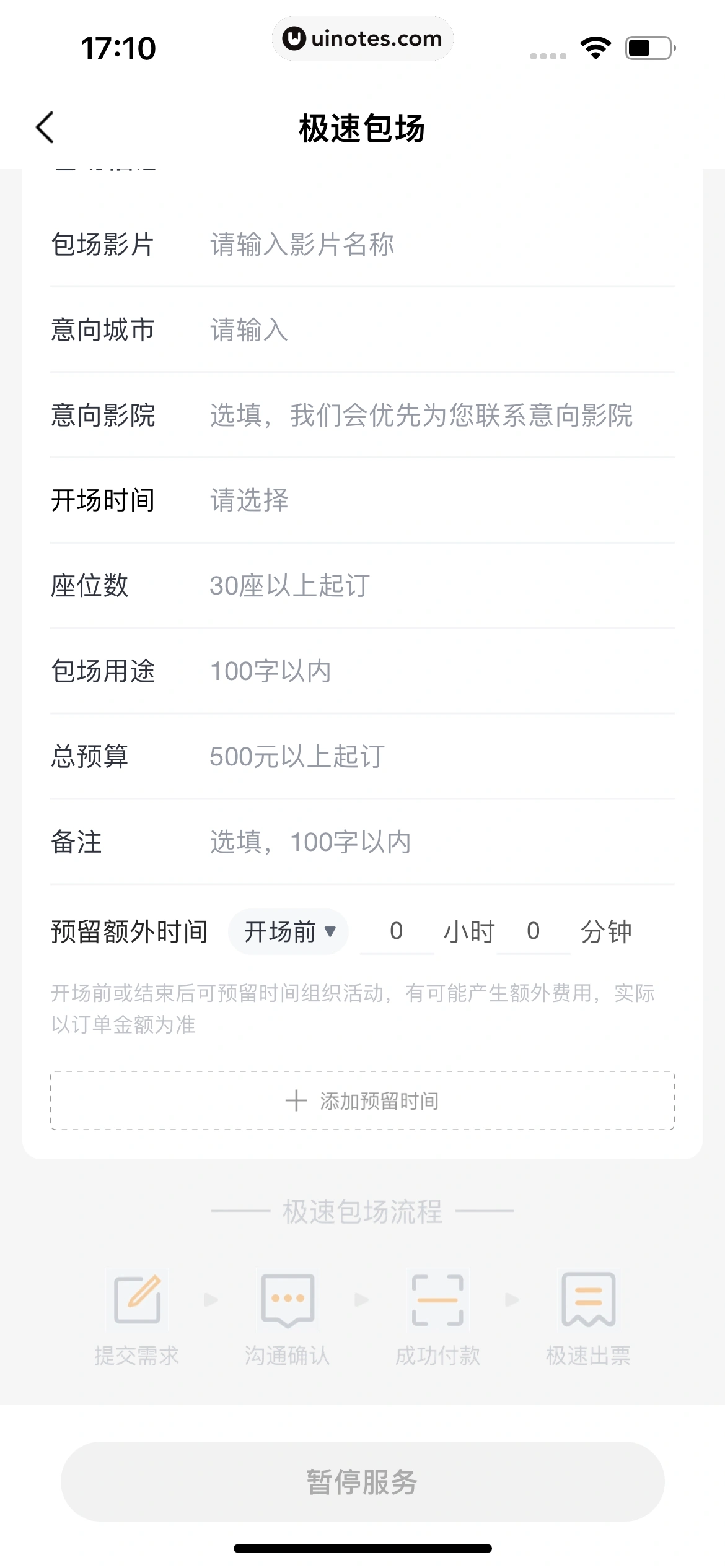The height and width of the screenshot is (1568, 725).
Task: Tap the 暂停服务 button
Action: (x=362, y=1481)
